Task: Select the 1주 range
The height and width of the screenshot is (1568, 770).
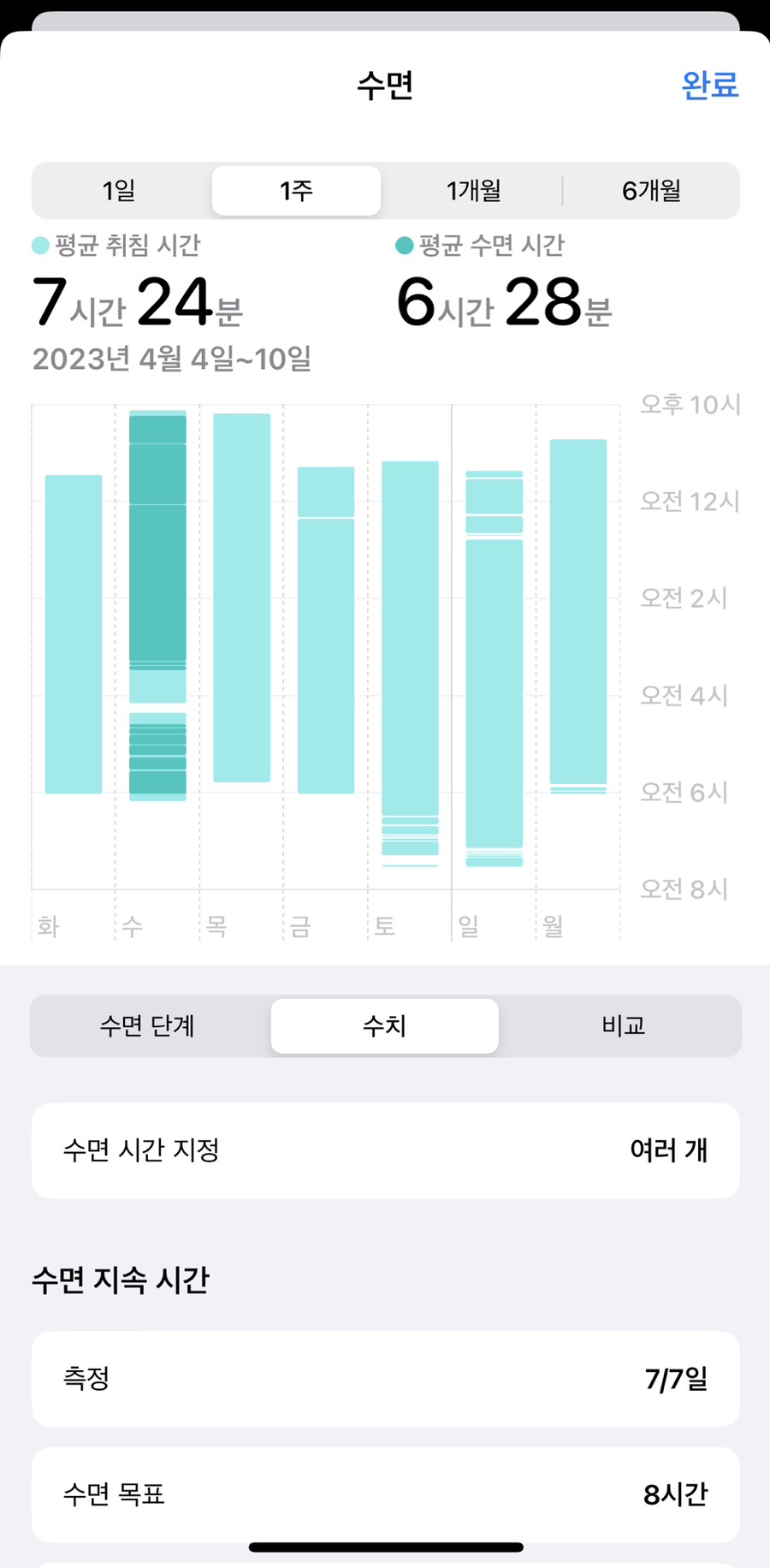Action: pyautogui.click(x=296, y=190)
